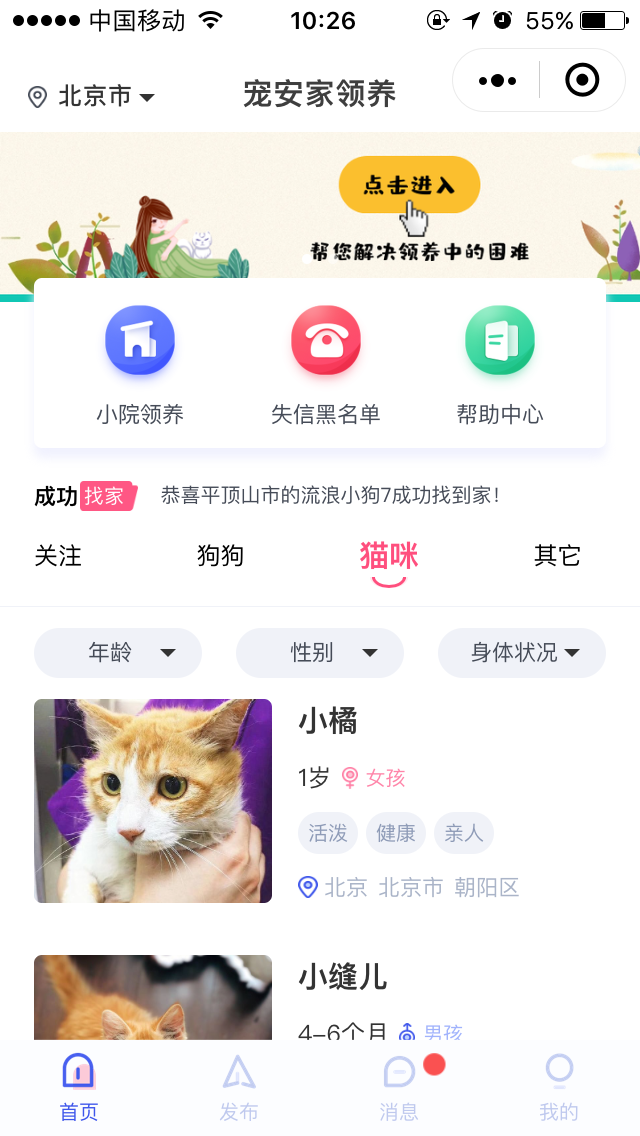Screen dimensions: 640x1136
Task: Expand the 性别 filter
Action: point(320,653)
